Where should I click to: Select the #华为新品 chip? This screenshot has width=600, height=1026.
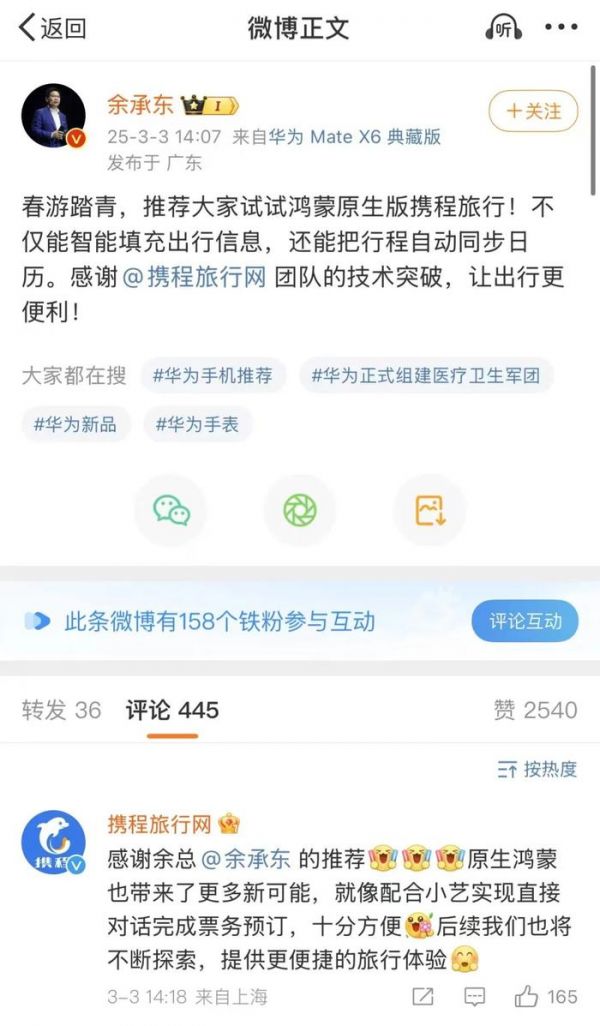click(x=76, y=424)
